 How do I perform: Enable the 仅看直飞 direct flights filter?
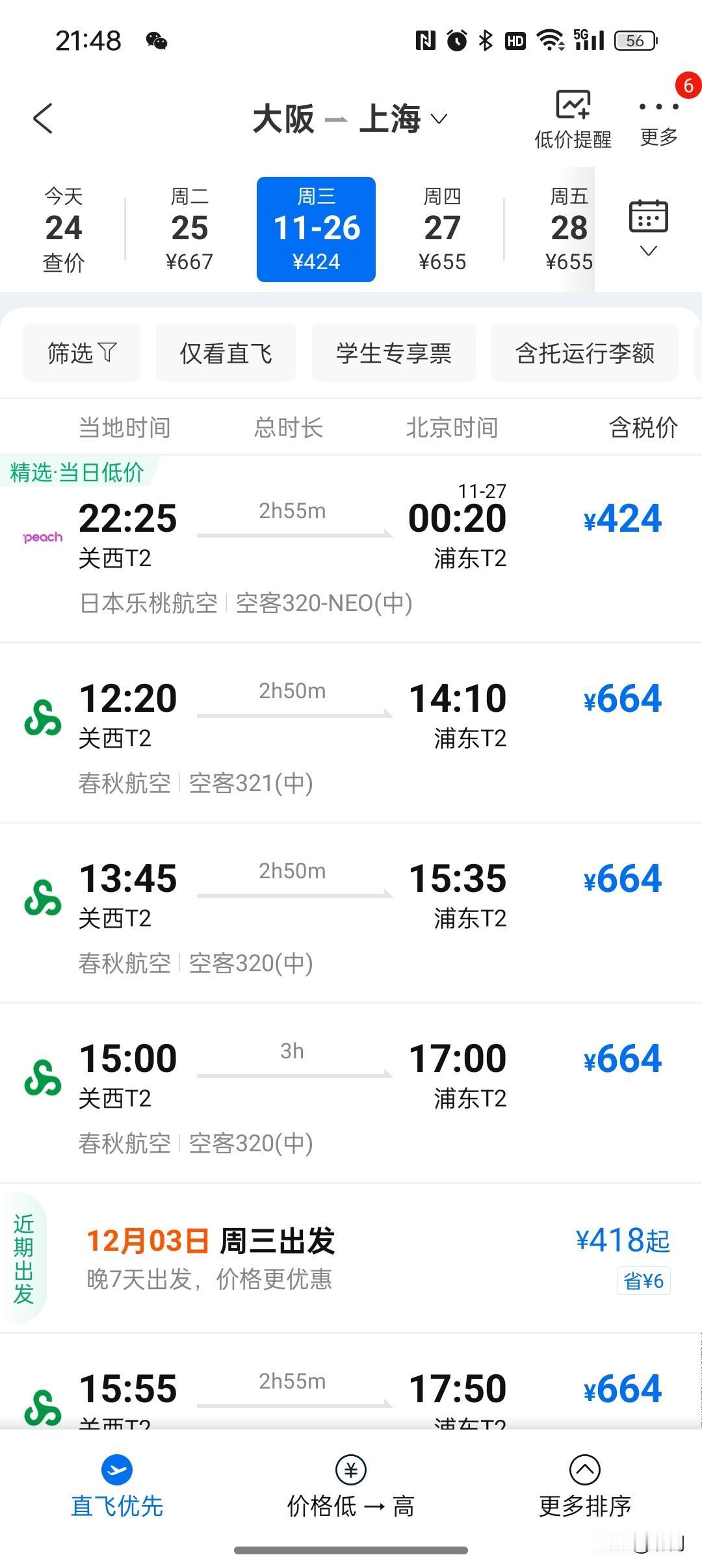point(225,352)
